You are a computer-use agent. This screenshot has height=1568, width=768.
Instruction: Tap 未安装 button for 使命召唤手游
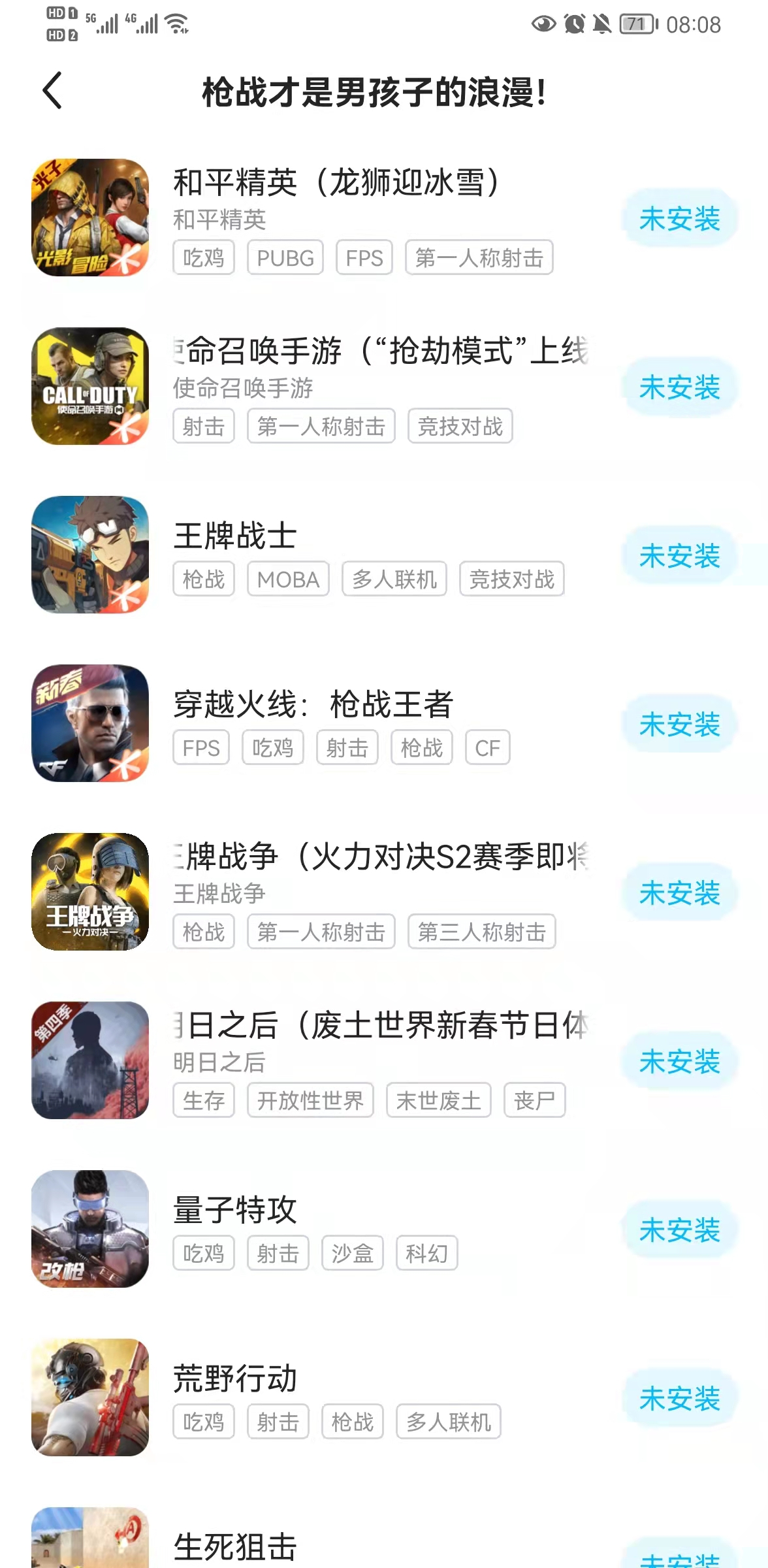[679, 387]
